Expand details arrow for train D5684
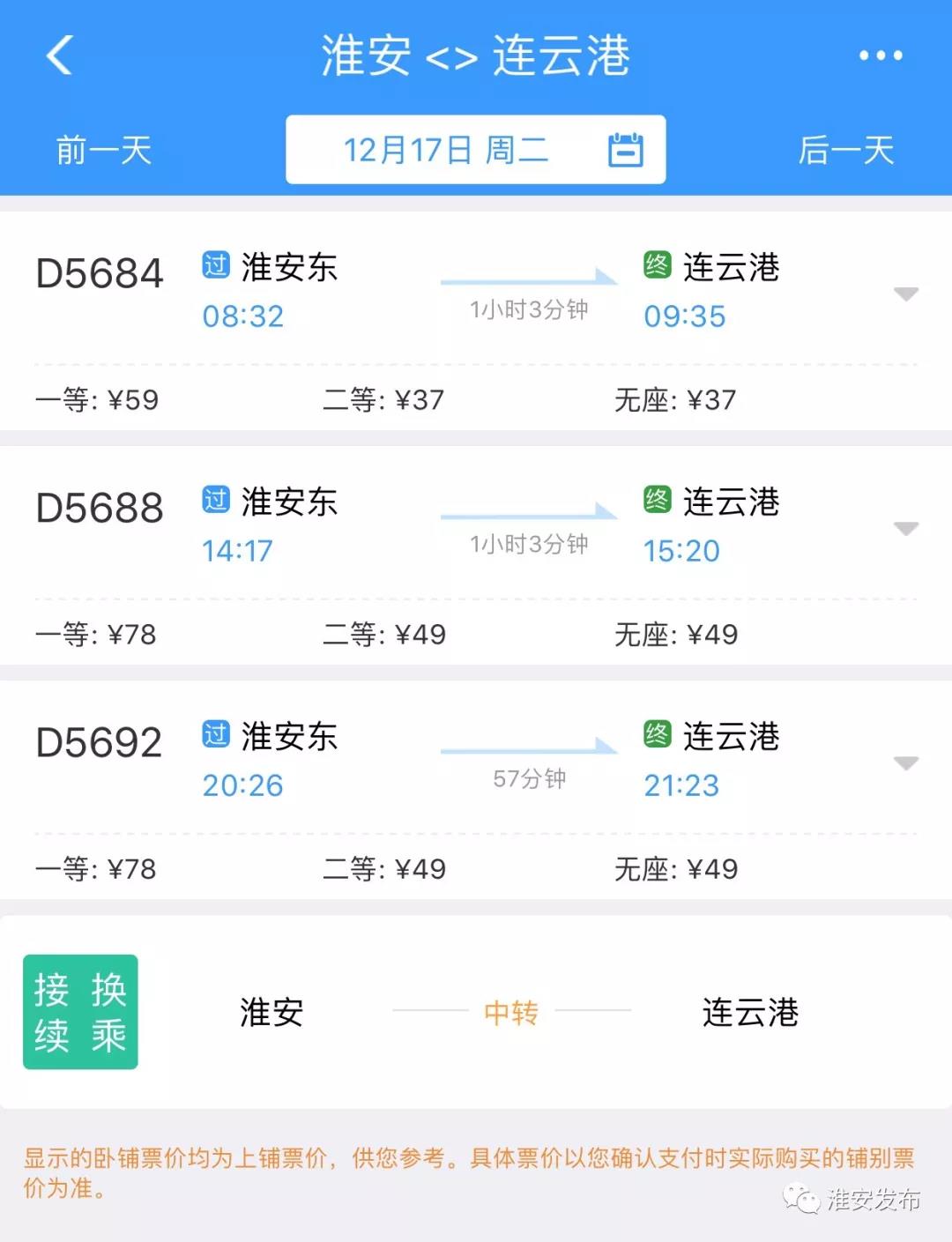This screenshot has height=1242, width=952. click(x=906, y=294)
